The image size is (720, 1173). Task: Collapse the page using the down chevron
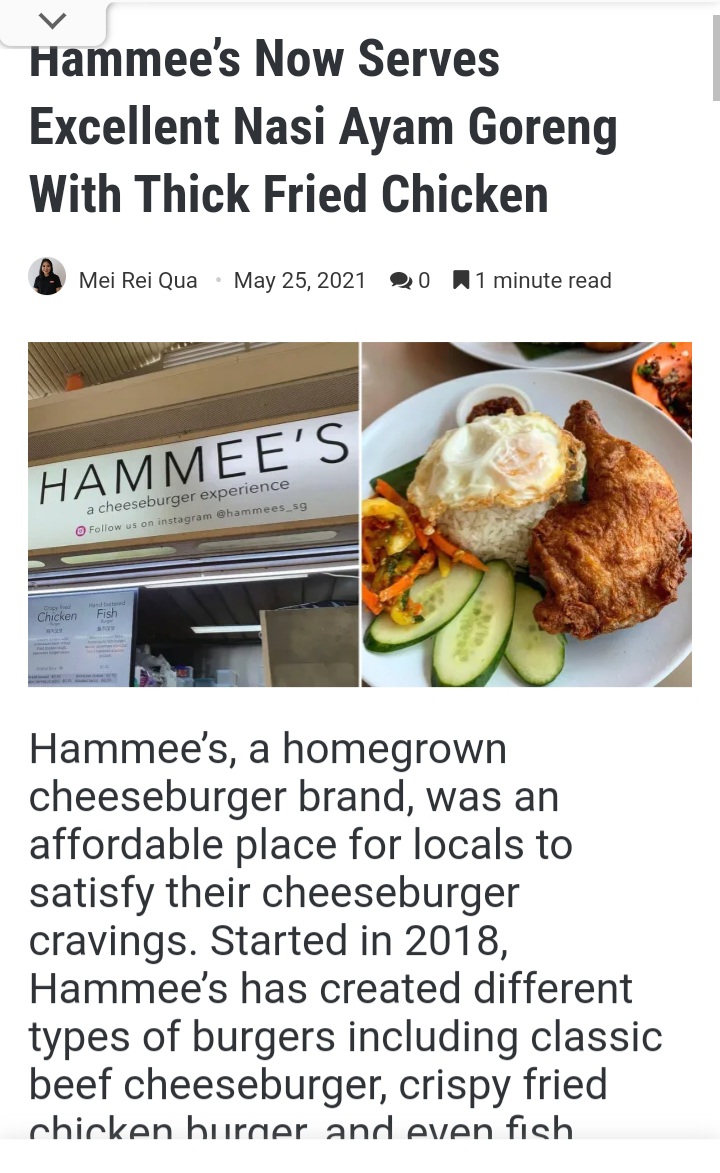[53, 21]
